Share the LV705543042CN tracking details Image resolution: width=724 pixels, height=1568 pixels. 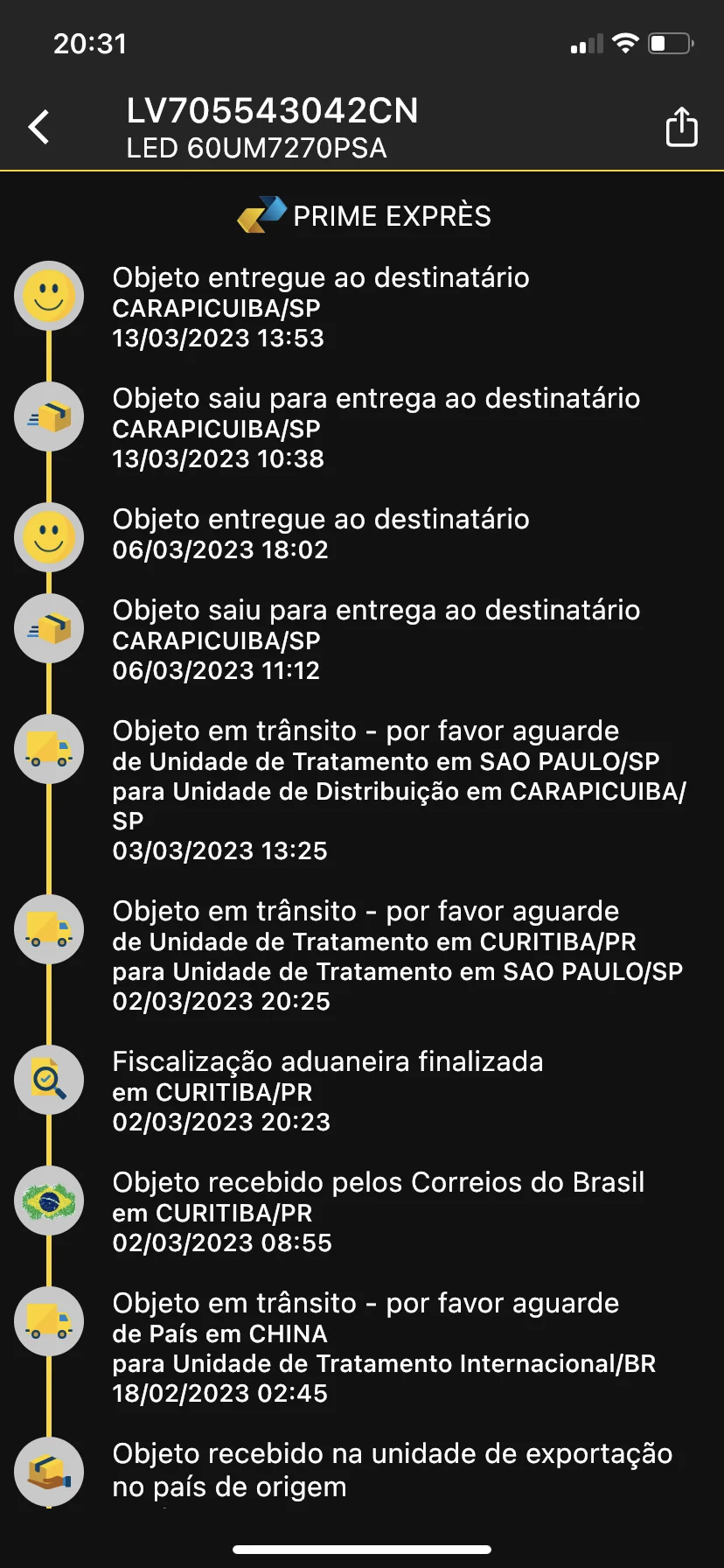coord(681,127)
